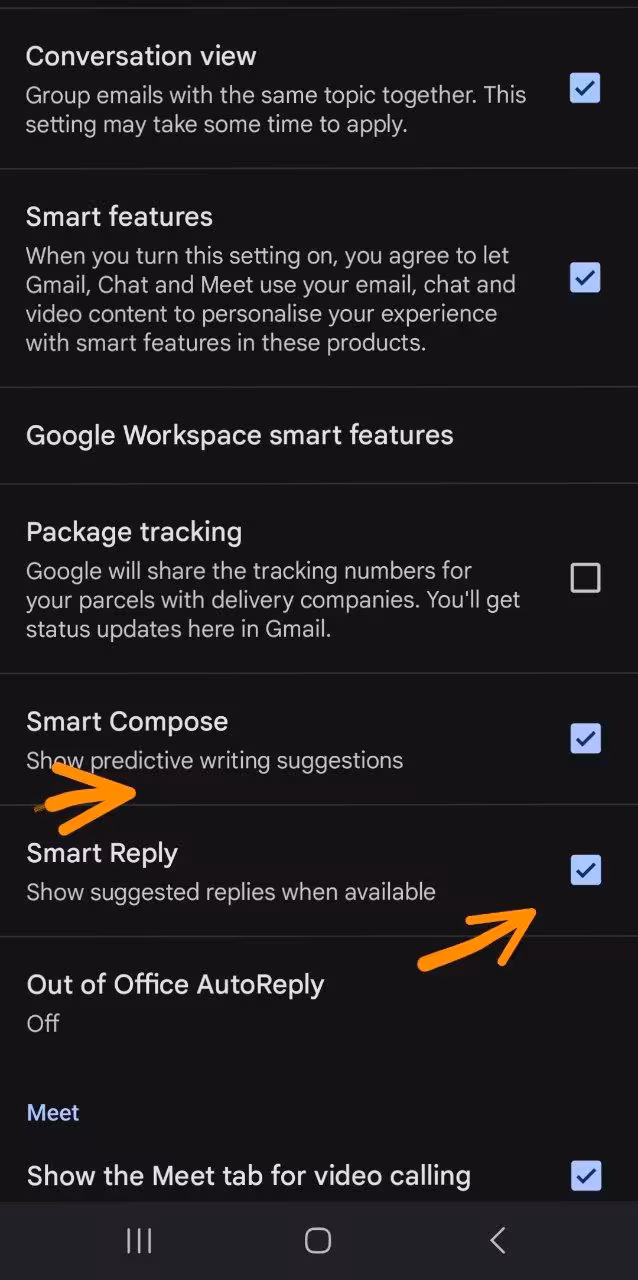Open Google Workspace smart features
Screen dimensions: 638x1280
pyautogui.click(x=240, y=435)
